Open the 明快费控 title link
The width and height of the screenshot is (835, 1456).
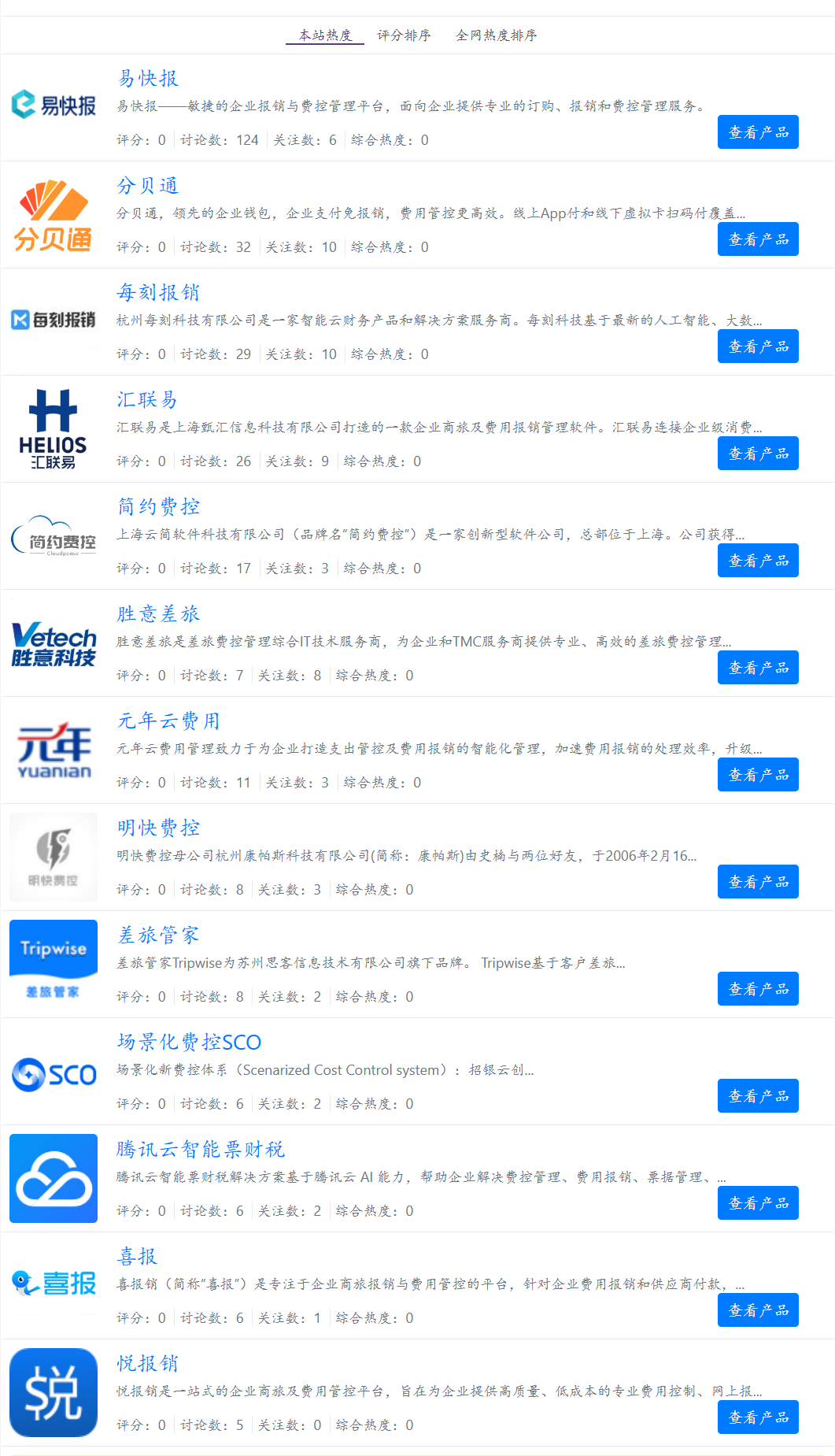coord(158,828)
